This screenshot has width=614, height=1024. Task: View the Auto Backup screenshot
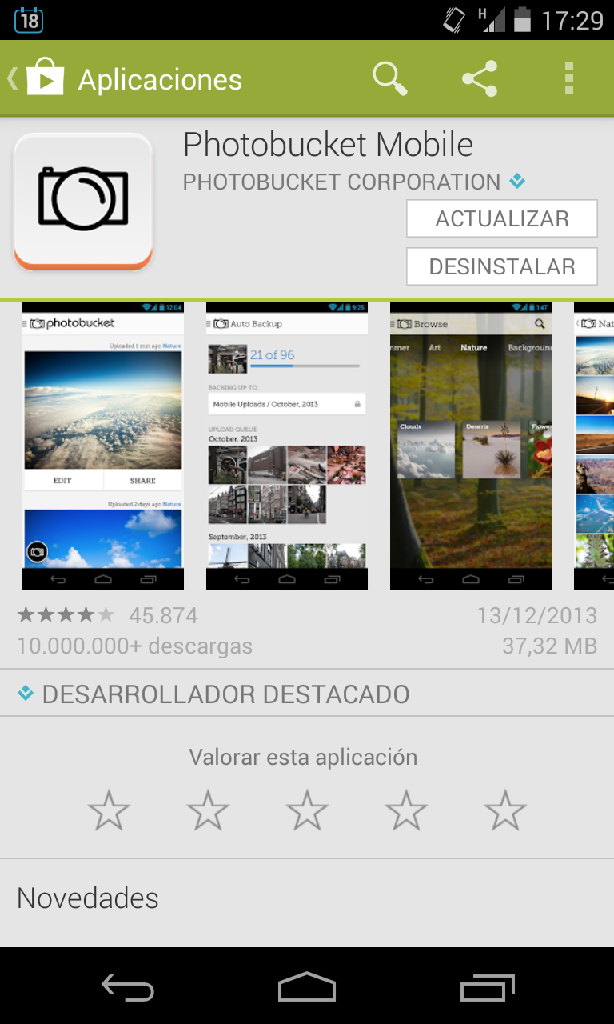287,446
